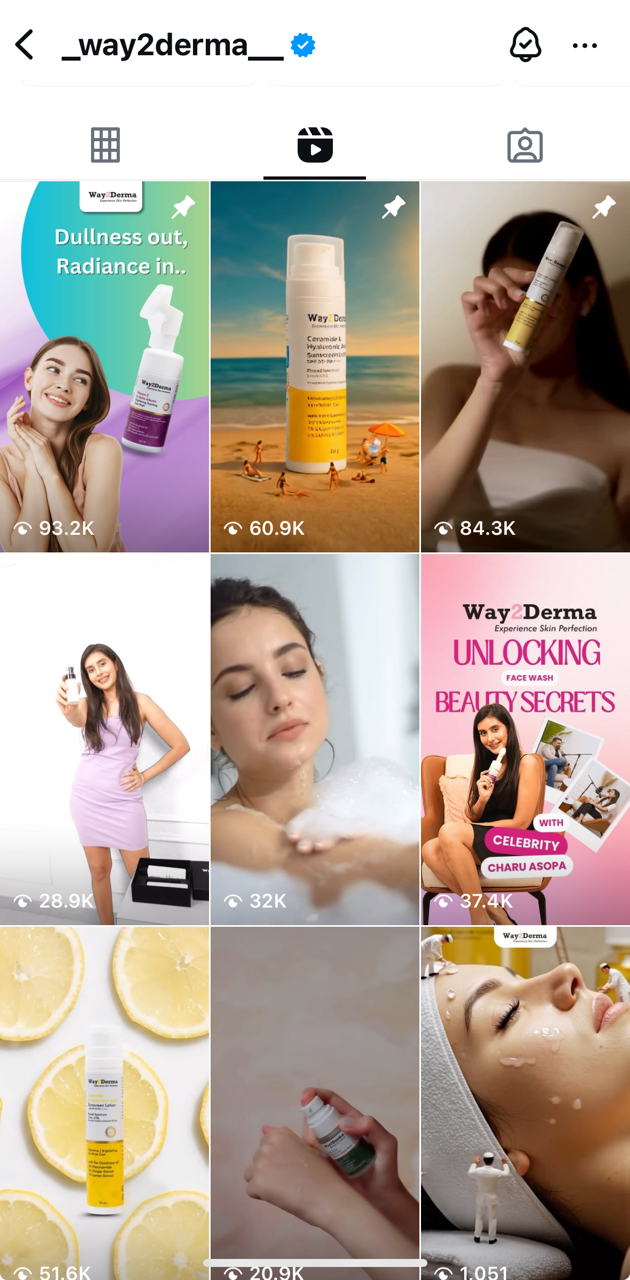The width and height of the screenshot is (630, 1280).
Task: Open the lemon slices sunscreen reel
Action: pos(104,1103)
